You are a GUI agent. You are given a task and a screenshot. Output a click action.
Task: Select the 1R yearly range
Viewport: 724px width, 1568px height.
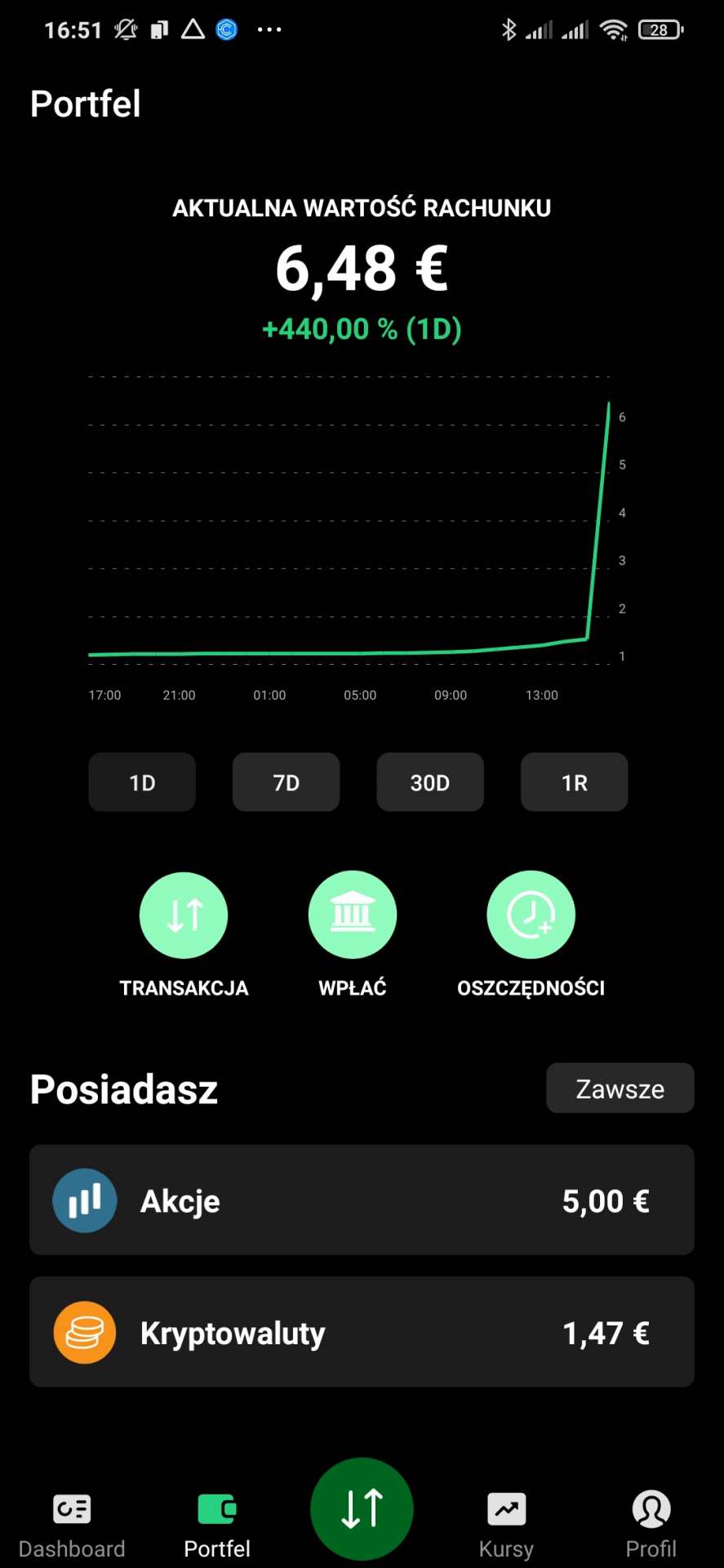[574, 782]
